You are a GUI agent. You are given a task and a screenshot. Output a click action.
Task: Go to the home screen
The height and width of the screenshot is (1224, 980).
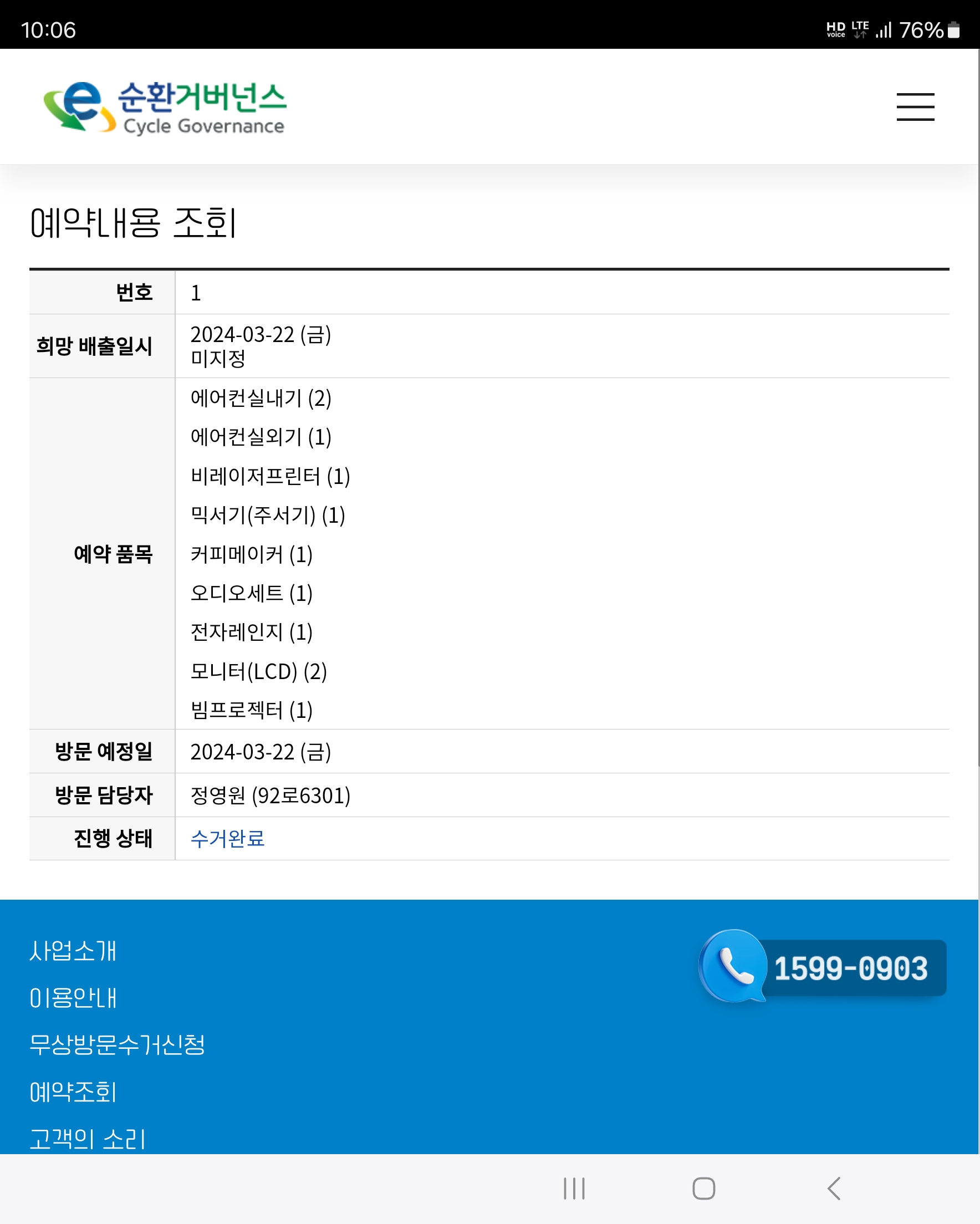click(703, 1188)
